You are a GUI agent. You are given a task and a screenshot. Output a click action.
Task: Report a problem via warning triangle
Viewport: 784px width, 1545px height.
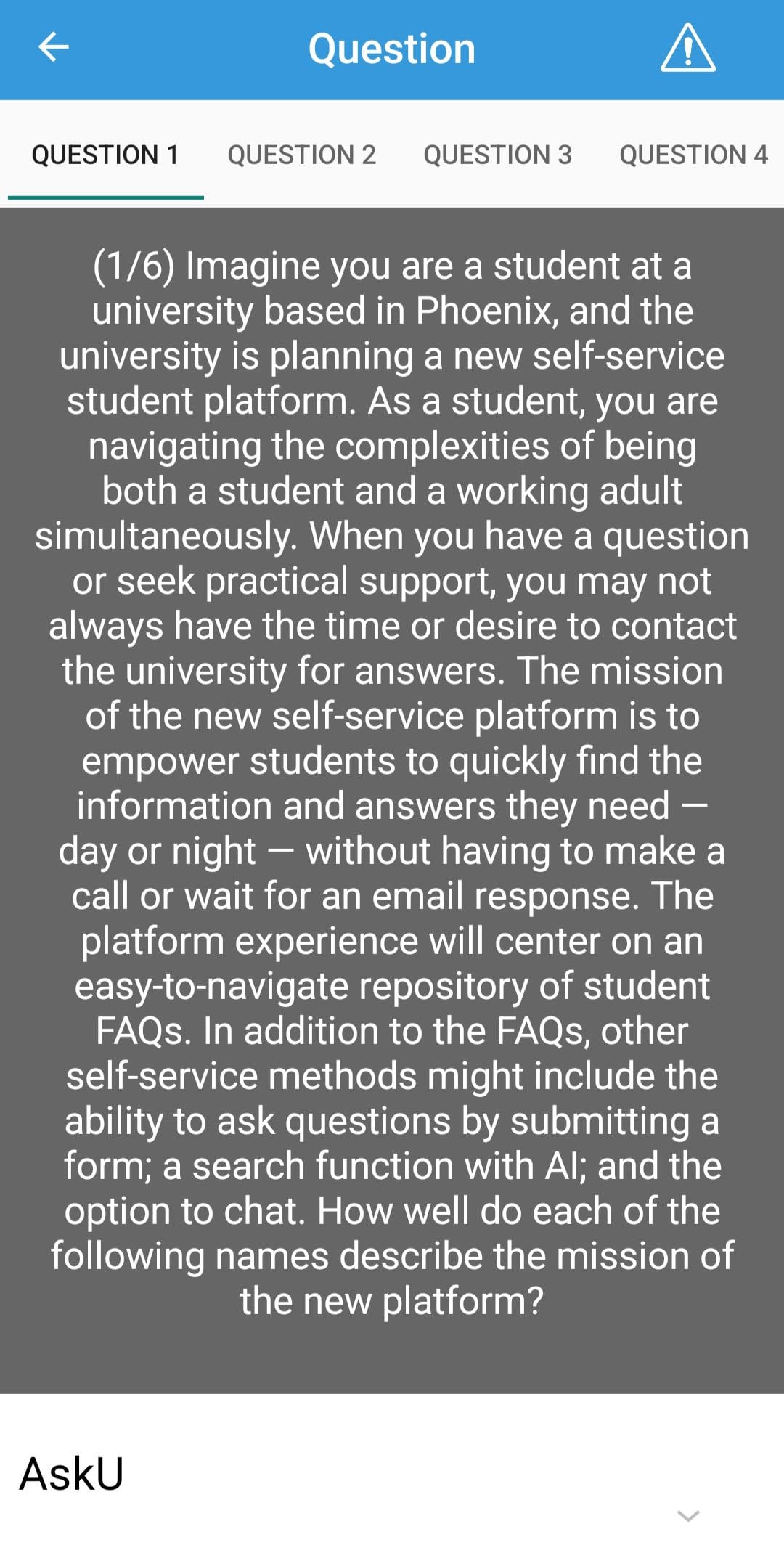[x=687, y=48]
